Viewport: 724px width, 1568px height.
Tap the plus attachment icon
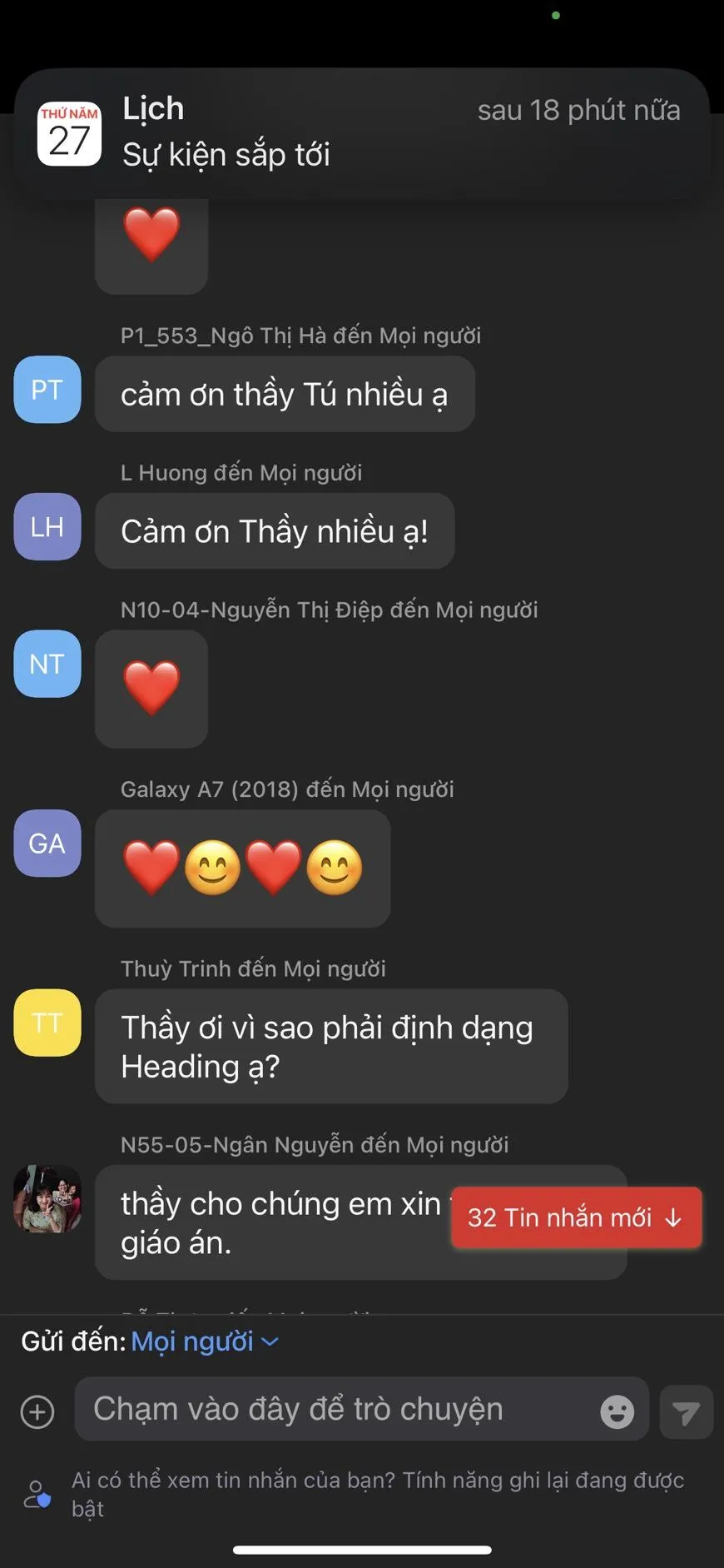(x=37, y=1412)
